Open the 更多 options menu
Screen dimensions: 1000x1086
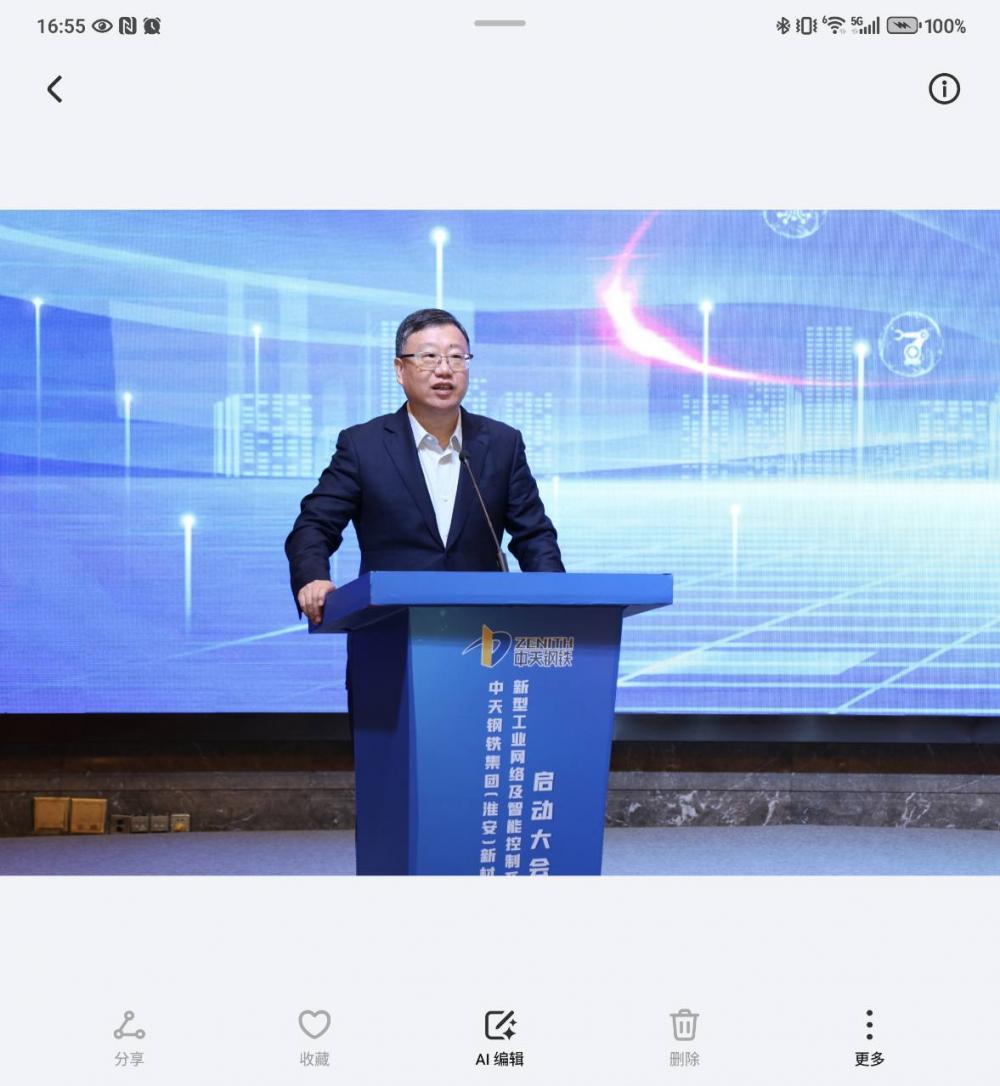click(x=869, y=1036)
